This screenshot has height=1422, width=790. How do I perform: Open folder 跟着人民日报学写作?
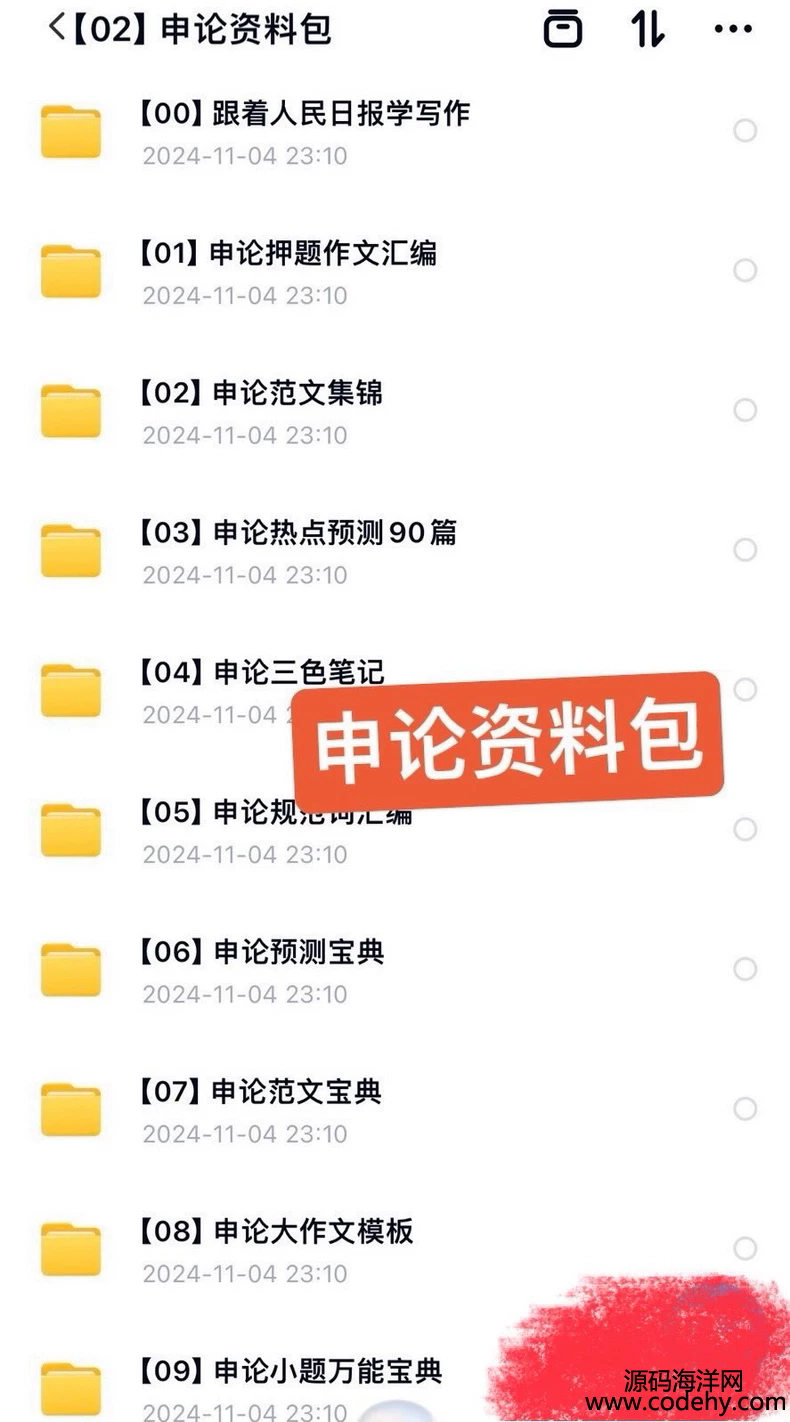click(395, 131)
